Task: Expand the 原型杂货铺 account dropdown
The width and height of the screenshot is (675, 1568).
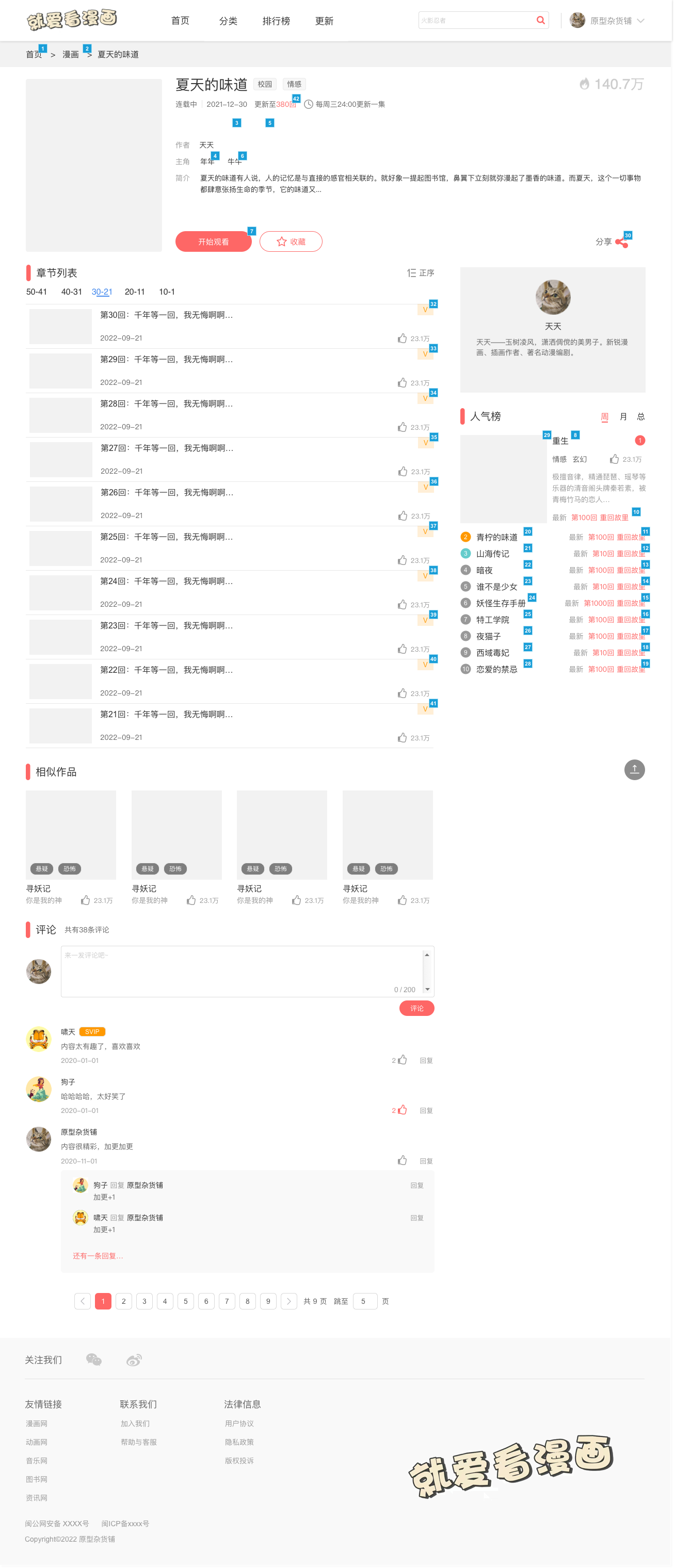Action: (x=640, y=21)
